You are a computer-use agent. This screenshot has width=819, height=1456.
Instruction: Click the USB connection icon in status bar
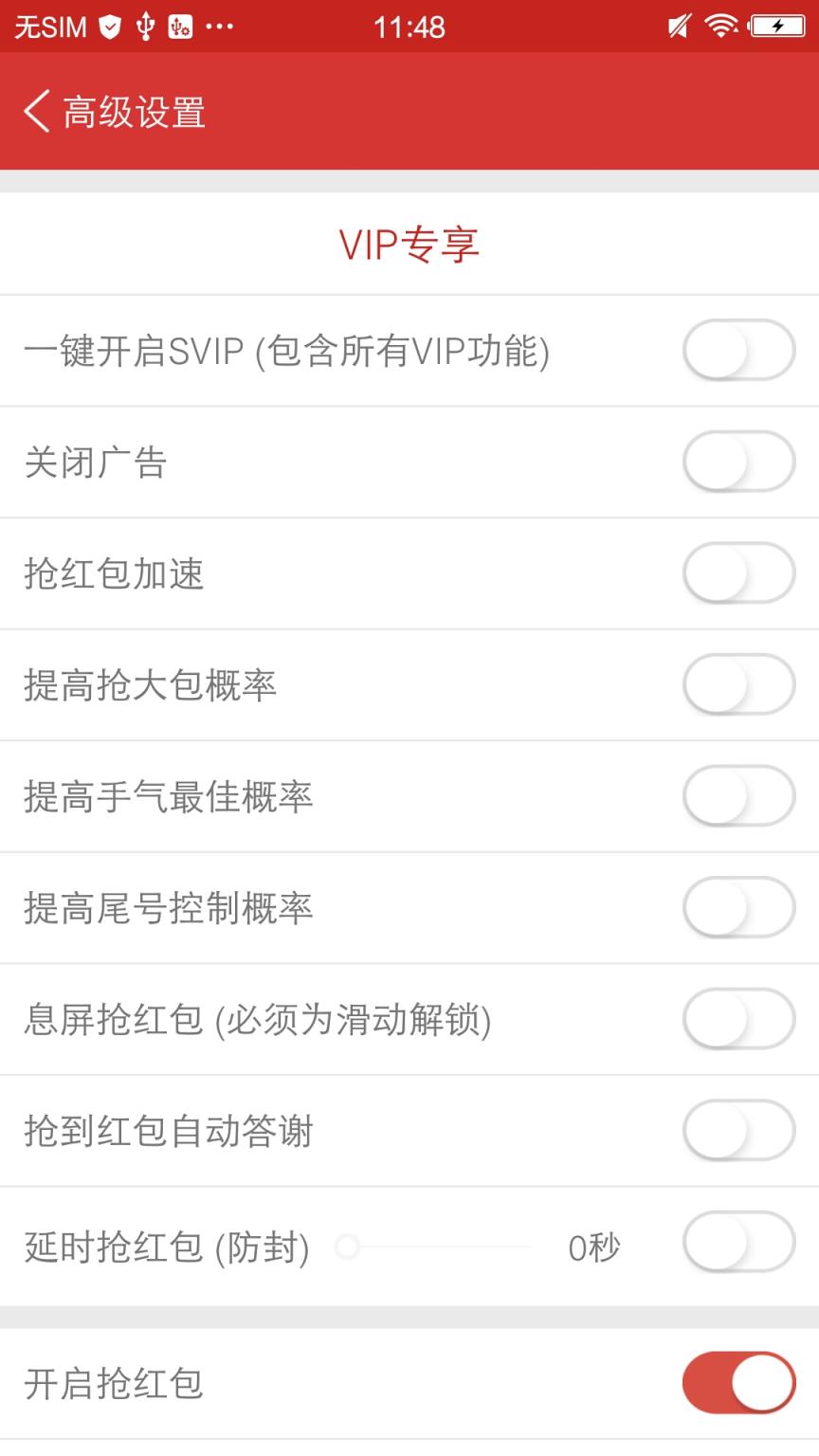146,27
